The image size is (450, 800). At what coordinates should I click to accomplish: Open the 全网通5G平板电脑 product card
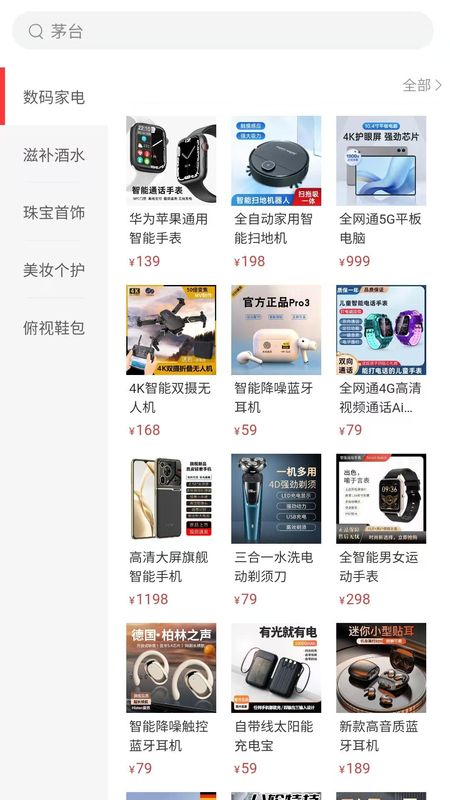click(x=381, y=193)
